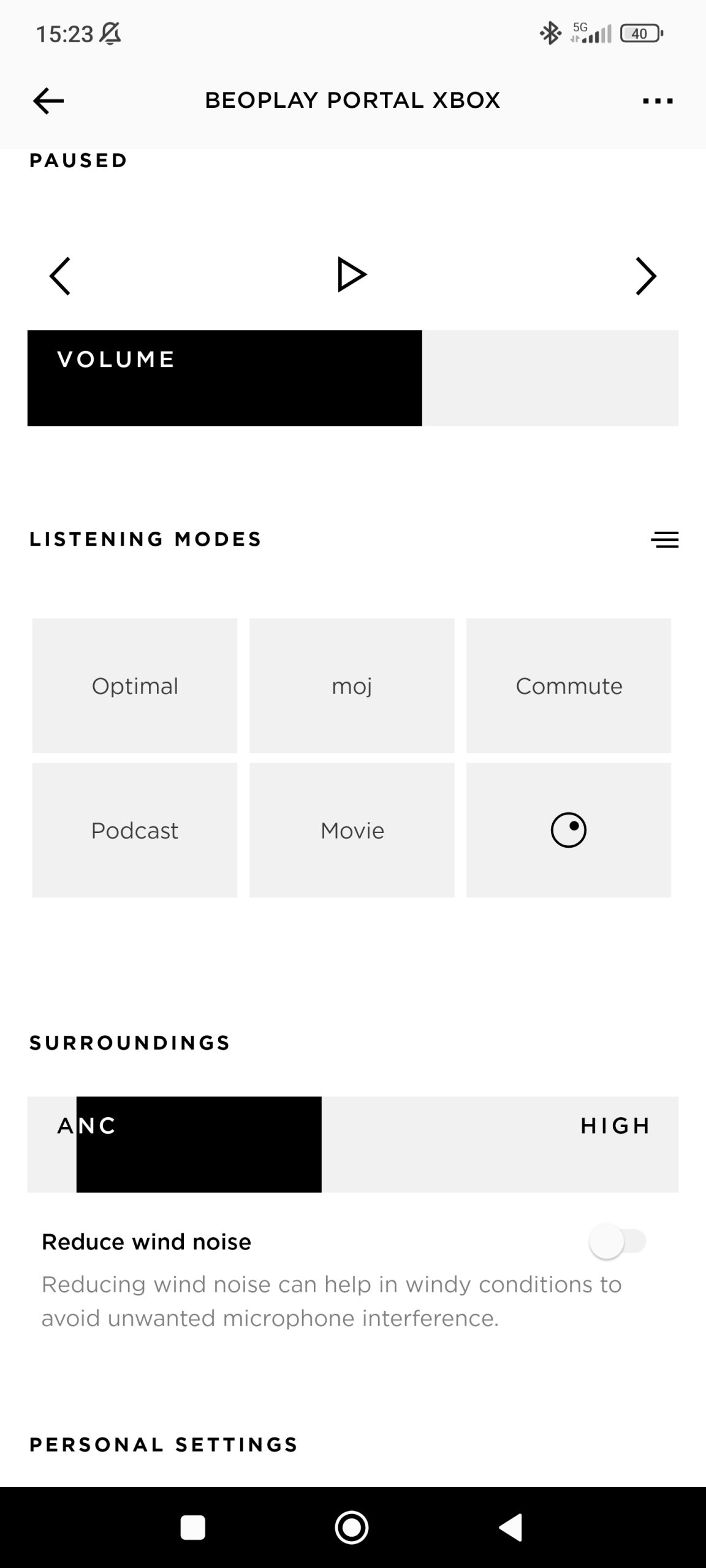Open the three-dot overflow menu
Screen dimensions: 706x1568
click(658, 101)
